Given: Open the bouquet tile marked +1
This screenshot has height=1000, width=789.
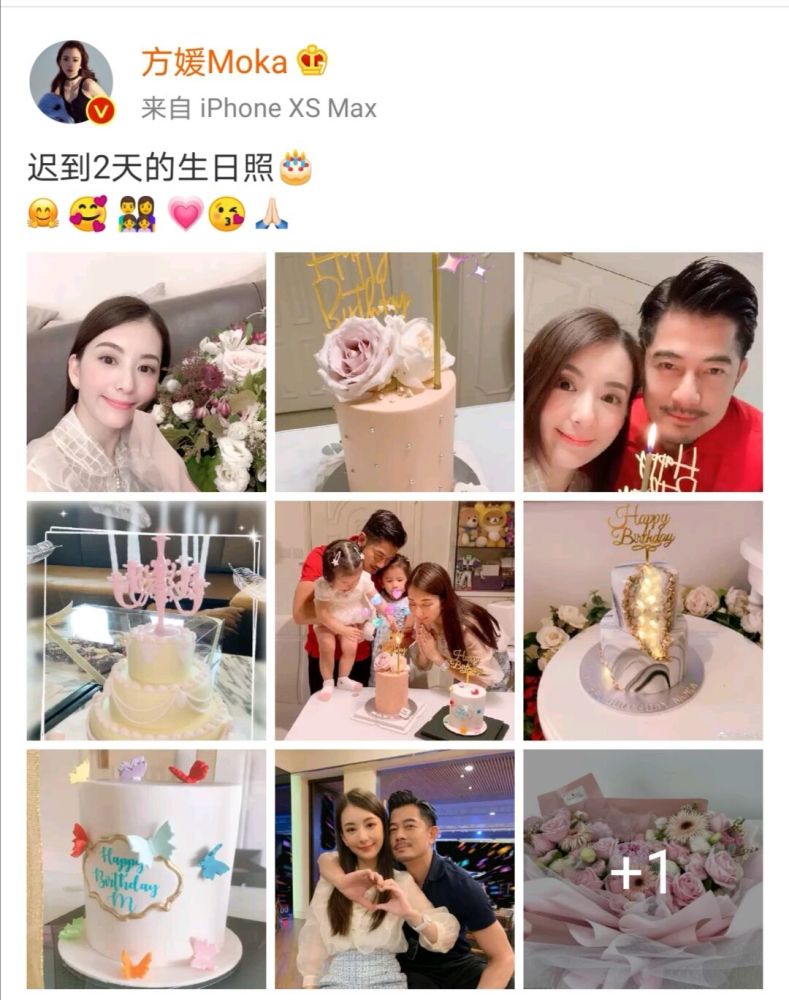Looking at the screenshot, I should point(643,868).
